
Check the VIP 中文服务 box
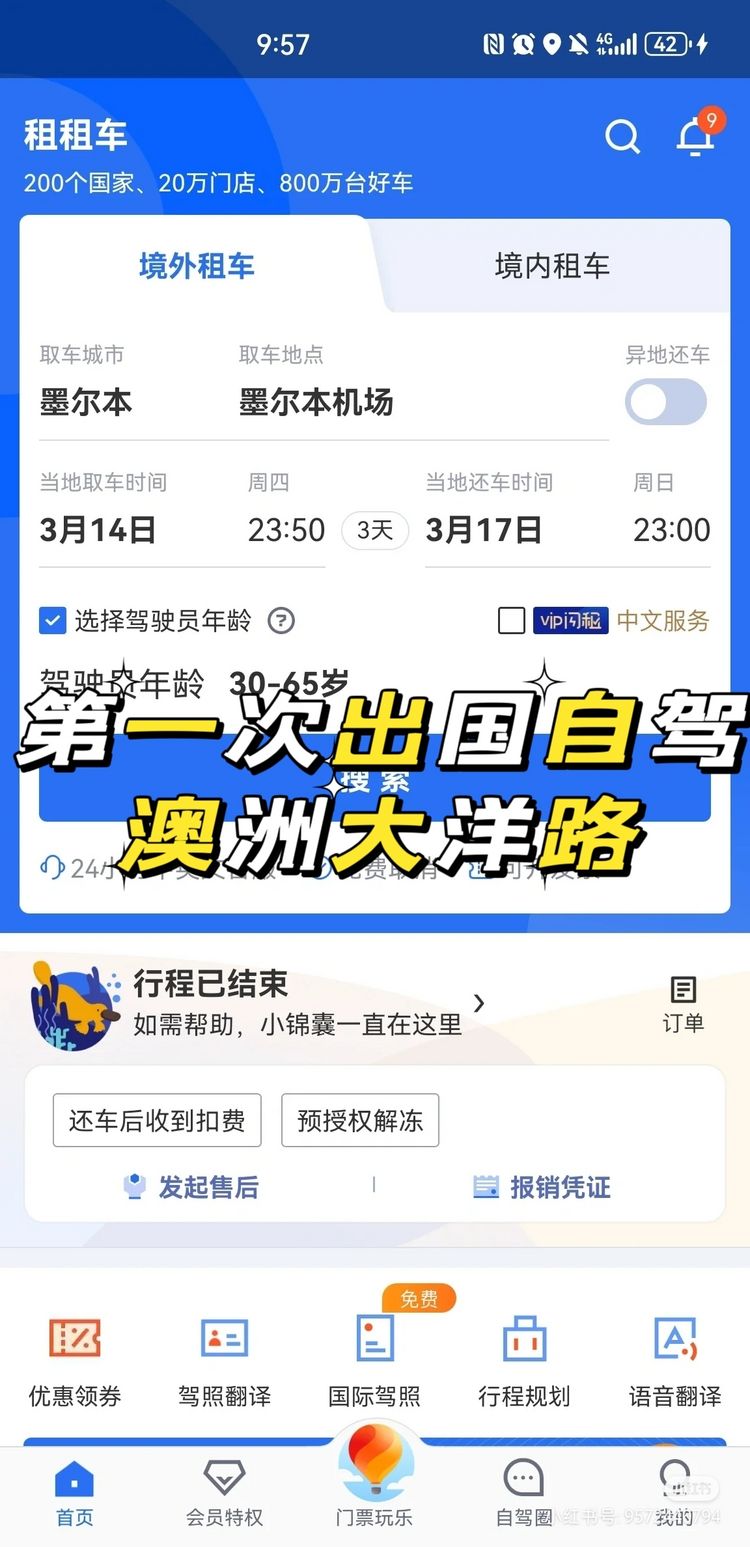pyautogui.click(x=511, y=621)
